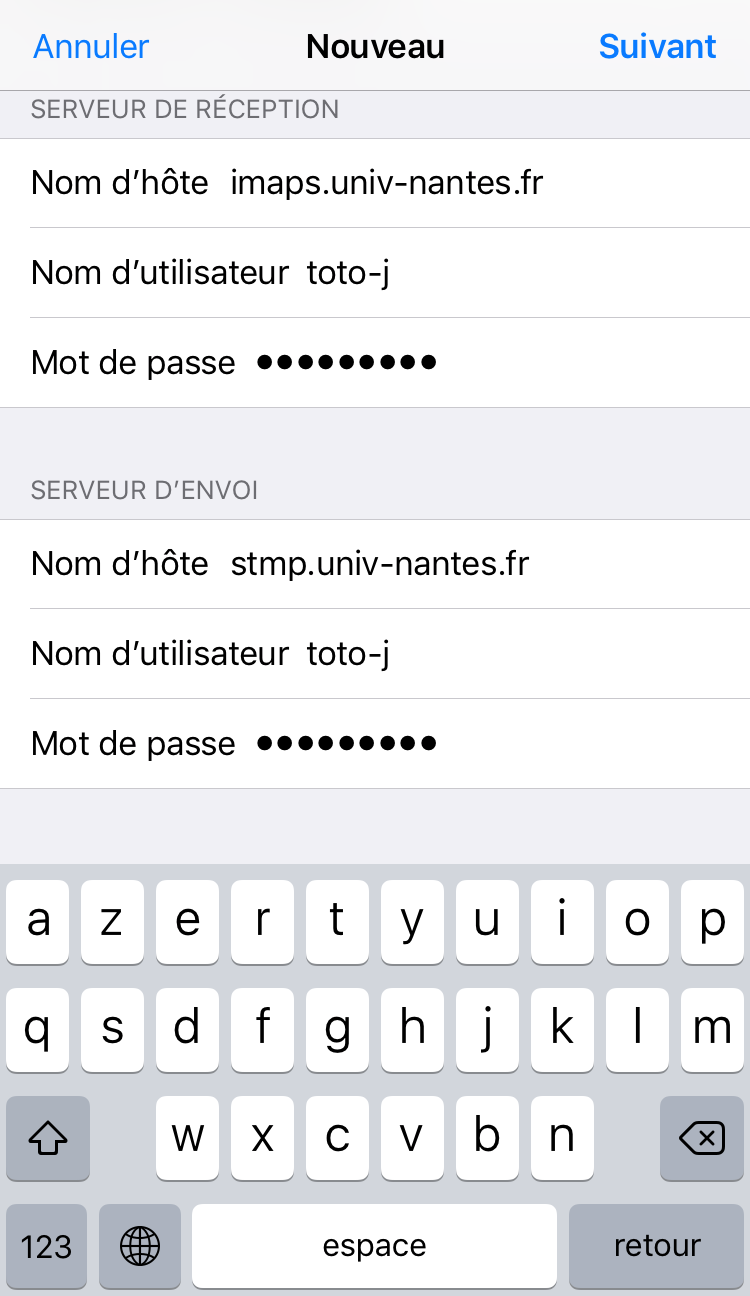Tap the Shift key on the keyboard
Screen dimensions: 750x1296
point(47,1138)
